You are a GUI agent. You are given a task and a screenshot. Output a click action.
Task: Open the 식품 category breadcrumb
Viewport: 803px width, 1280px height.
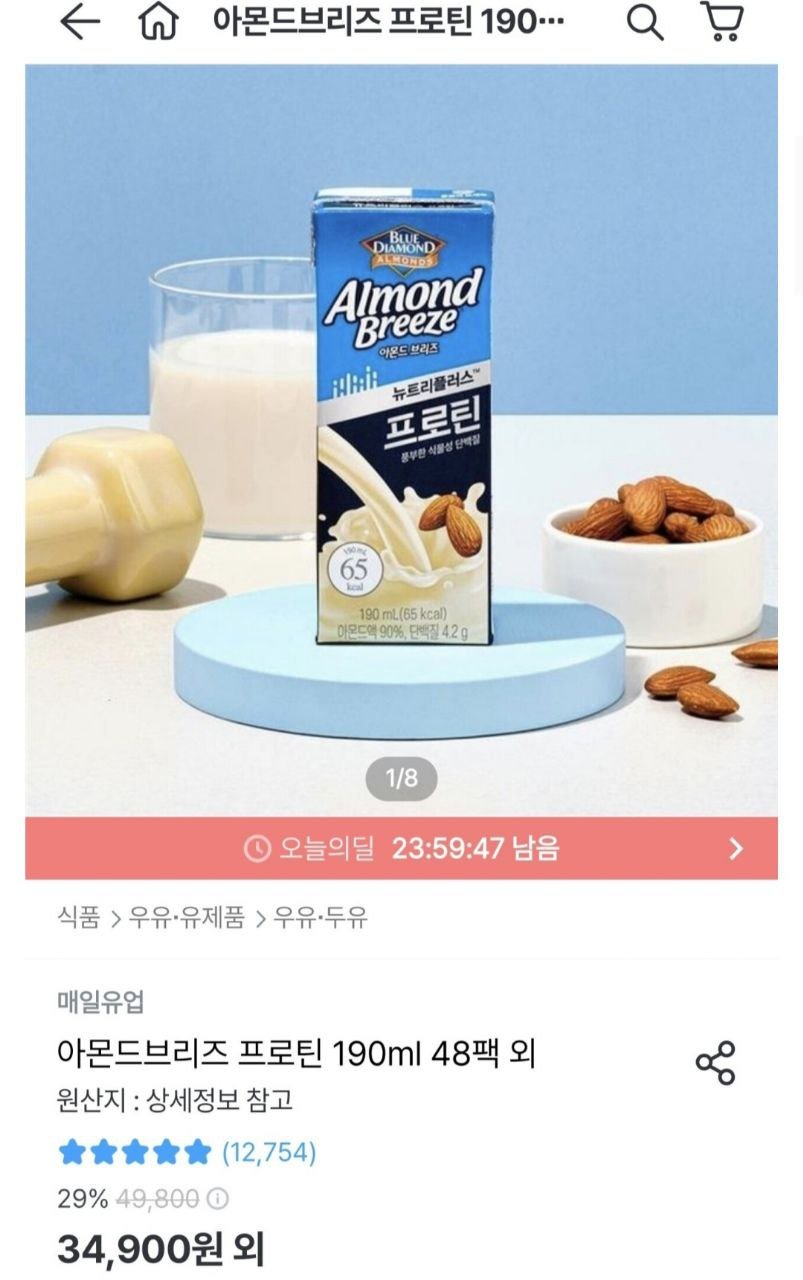click(78, 918)
